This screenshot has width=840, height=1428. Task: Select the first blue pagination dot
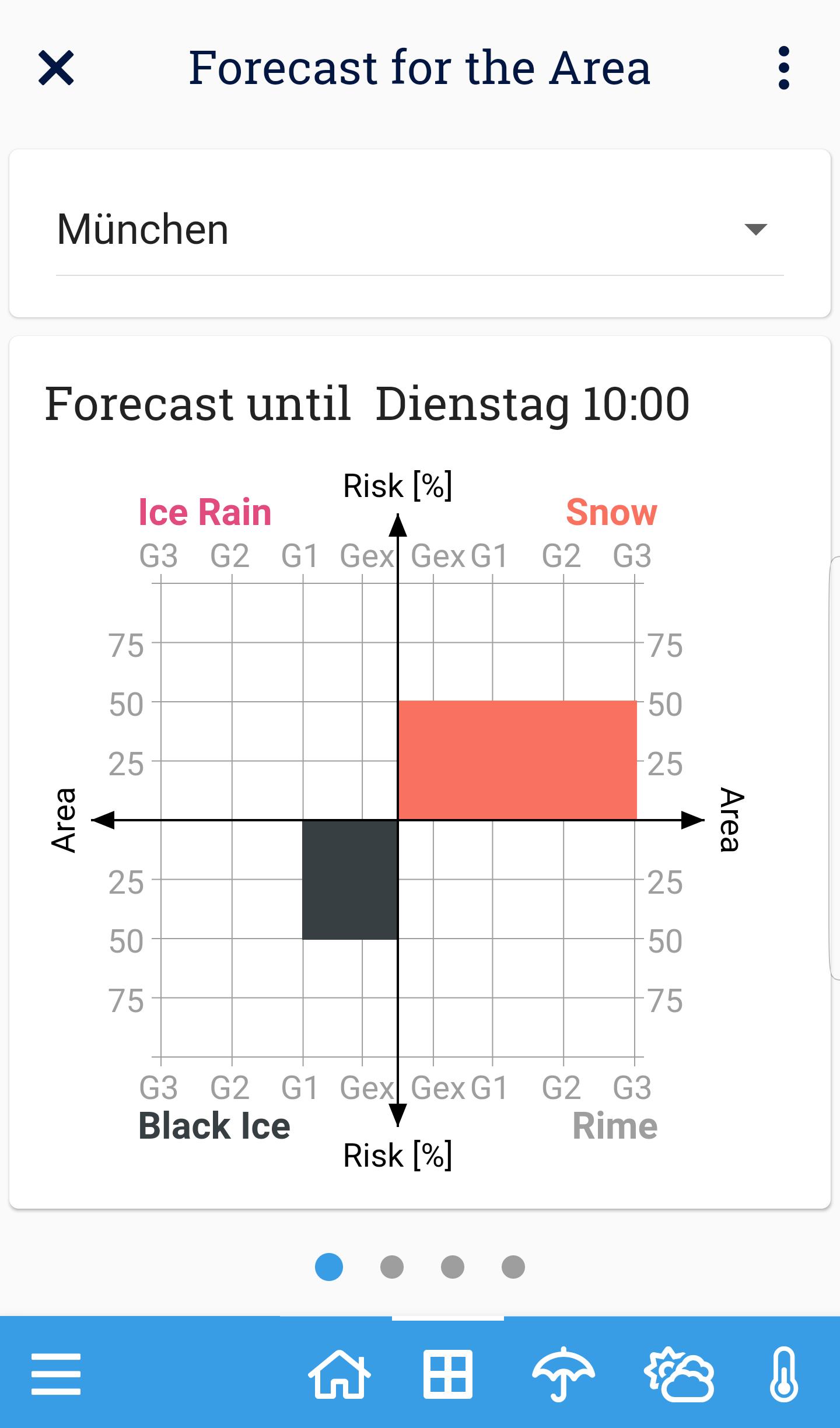(327, 1266)
